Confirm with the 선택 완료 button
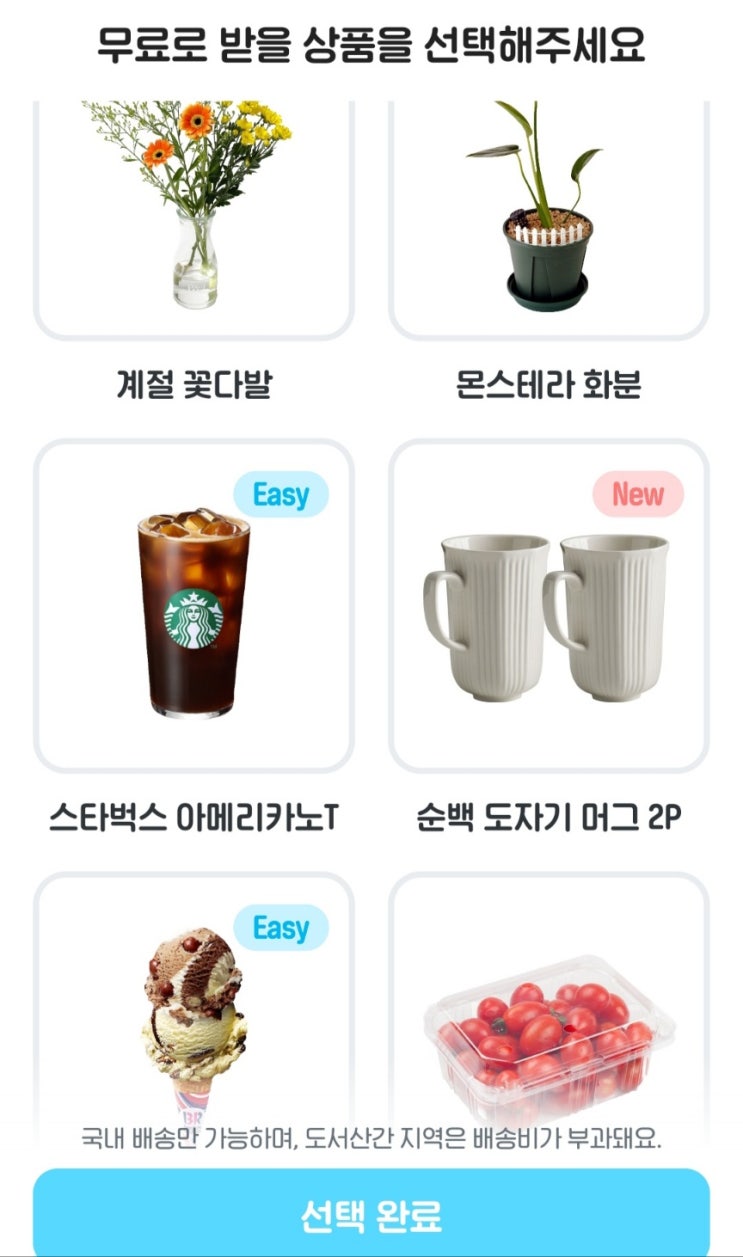 (371, 1213)
